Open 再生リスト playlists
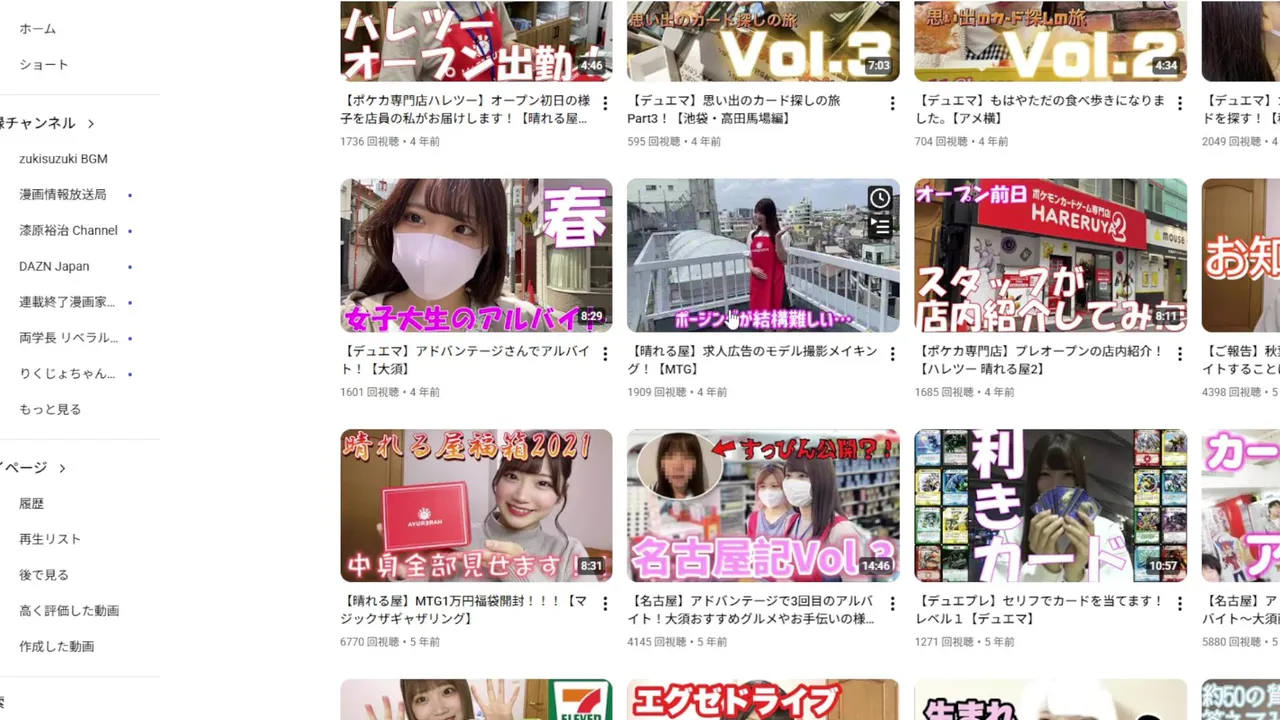The height and width of the screenshot is (720, 1280). tap(50, 539)
